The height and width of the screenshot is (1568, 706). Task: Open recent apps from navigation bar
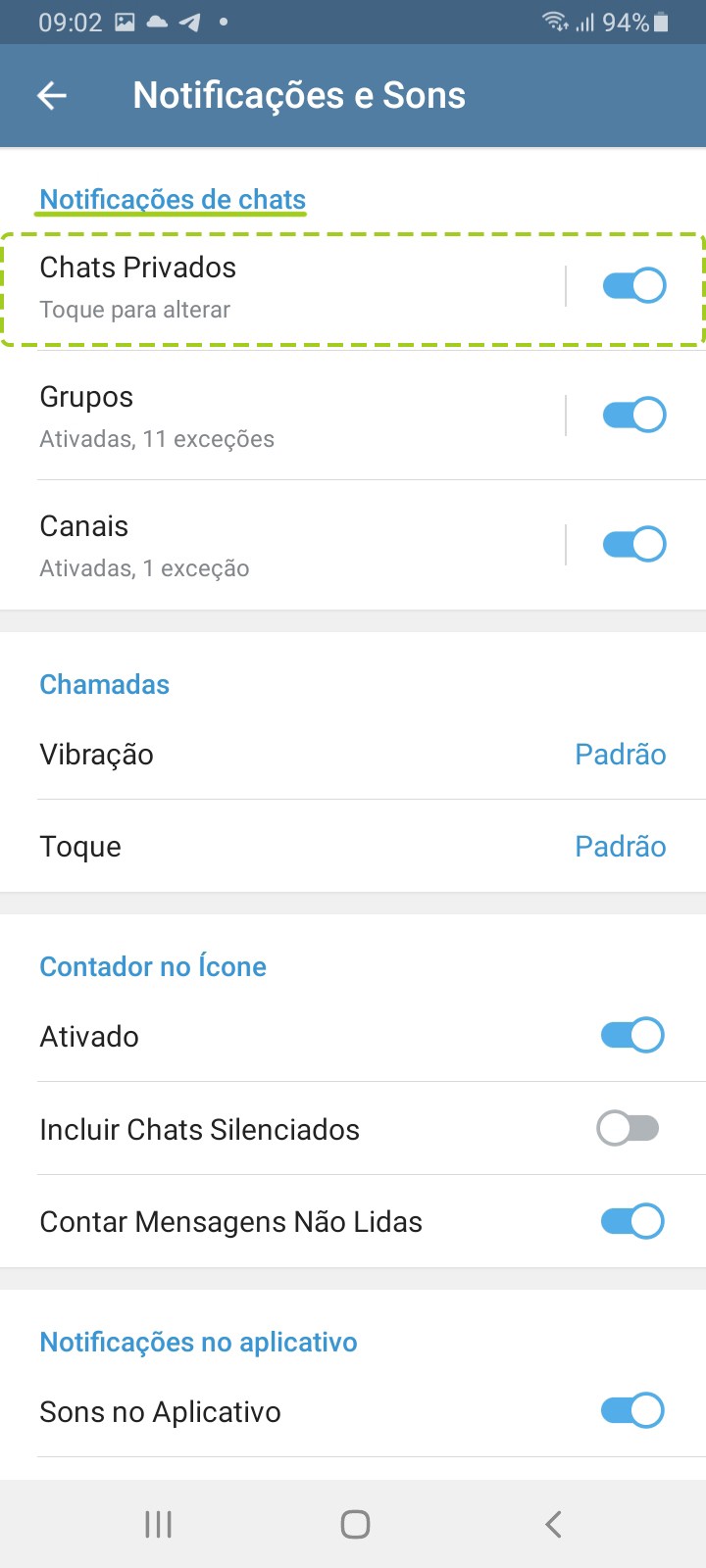tap(158, 1524)
